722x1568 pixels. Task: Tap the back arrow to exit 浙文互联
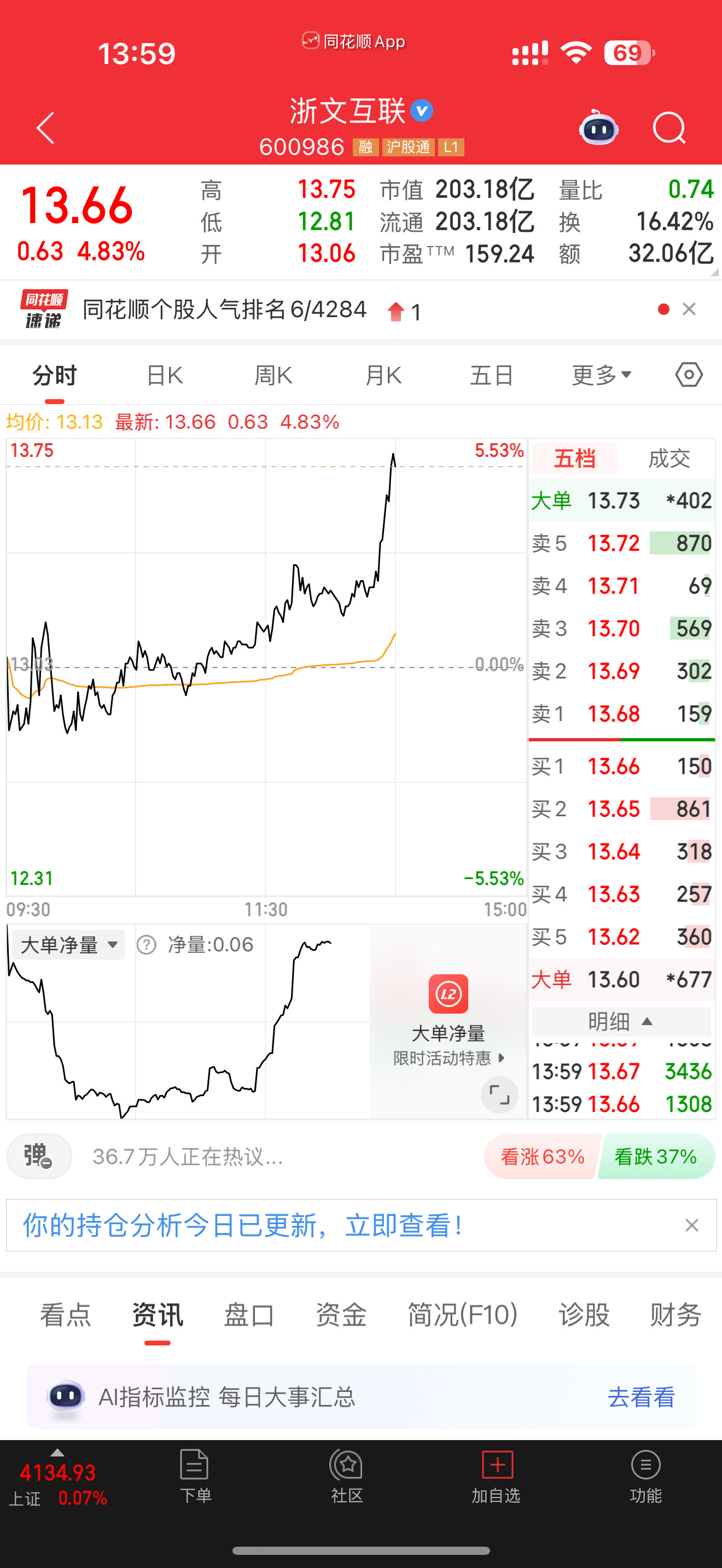[x=44, y=128]
